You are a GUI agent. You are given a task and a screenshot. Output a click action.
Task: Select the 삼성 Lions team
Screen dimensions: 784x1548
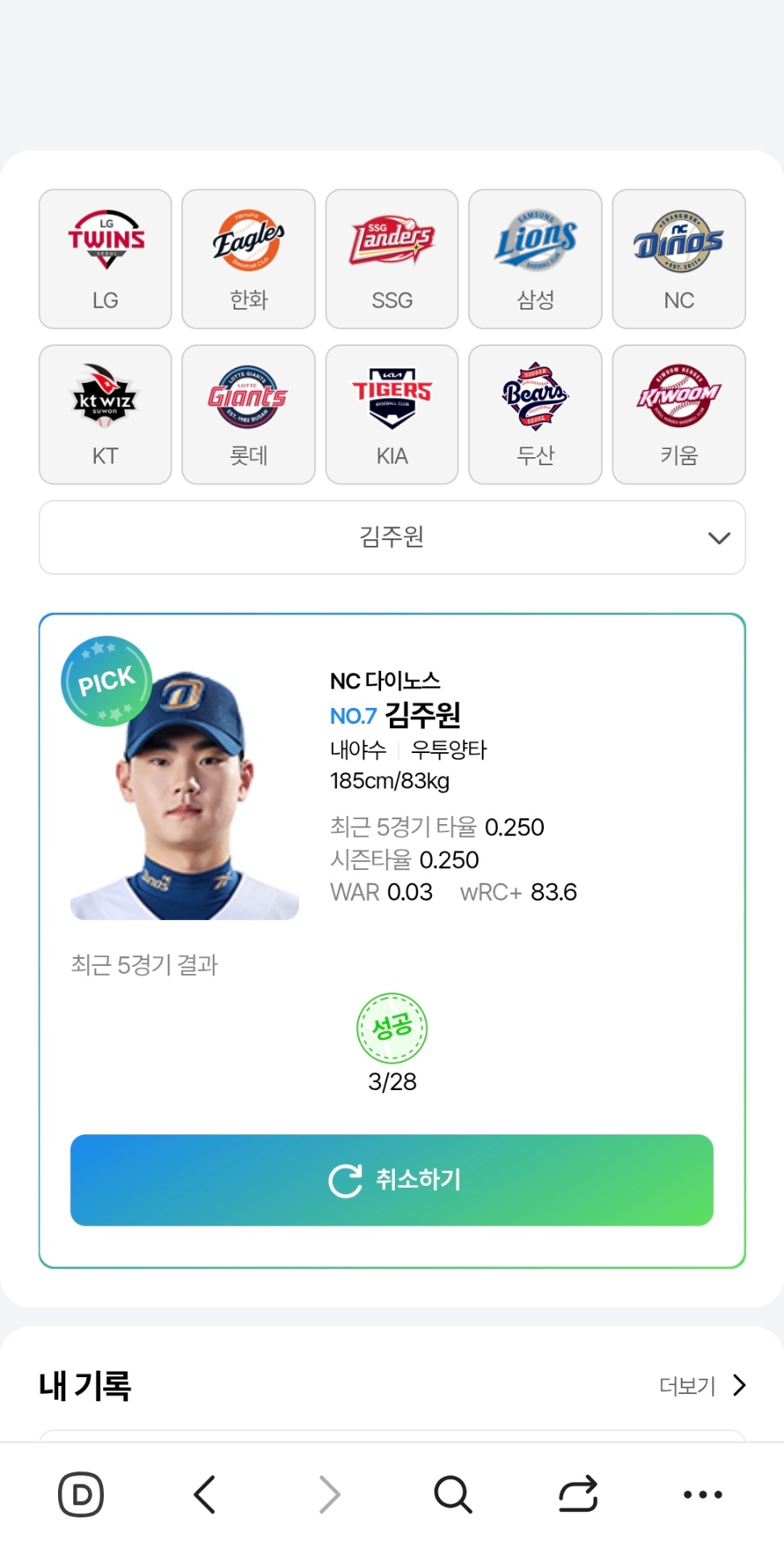point(535,259)
